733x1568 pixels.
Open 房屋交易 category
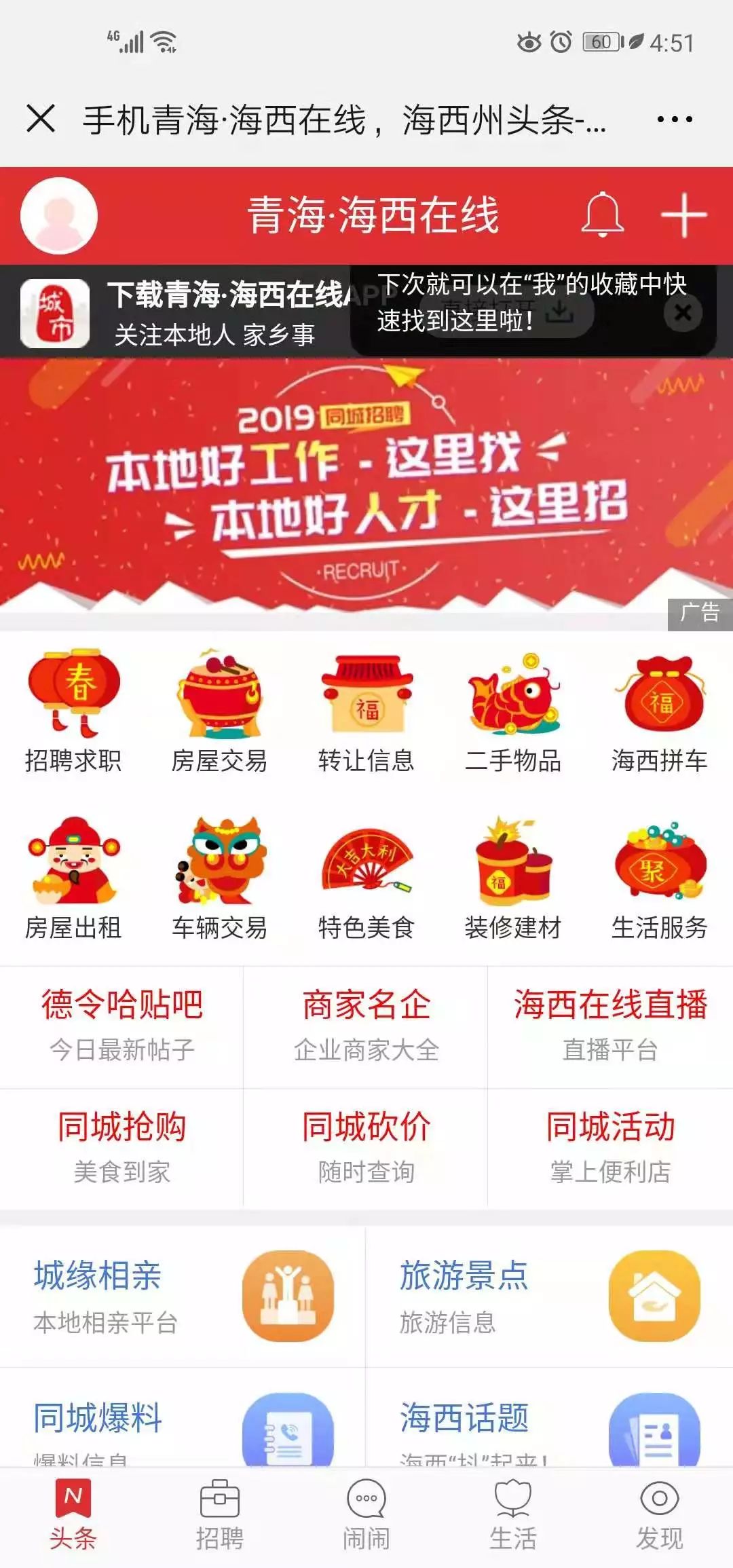(x=219, y=711)
